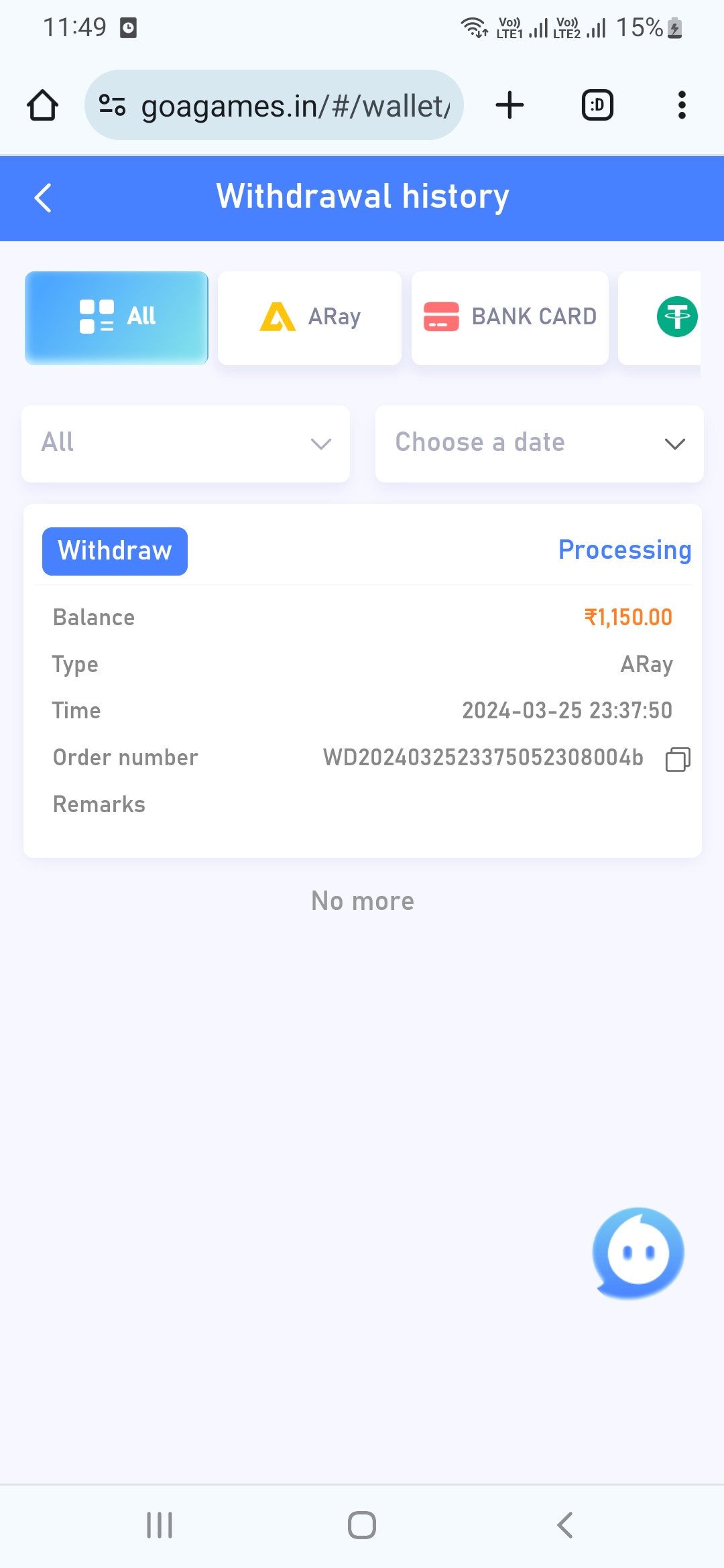Go back from Withdrawal history
Screen dimensions: 724x1568
43,198
